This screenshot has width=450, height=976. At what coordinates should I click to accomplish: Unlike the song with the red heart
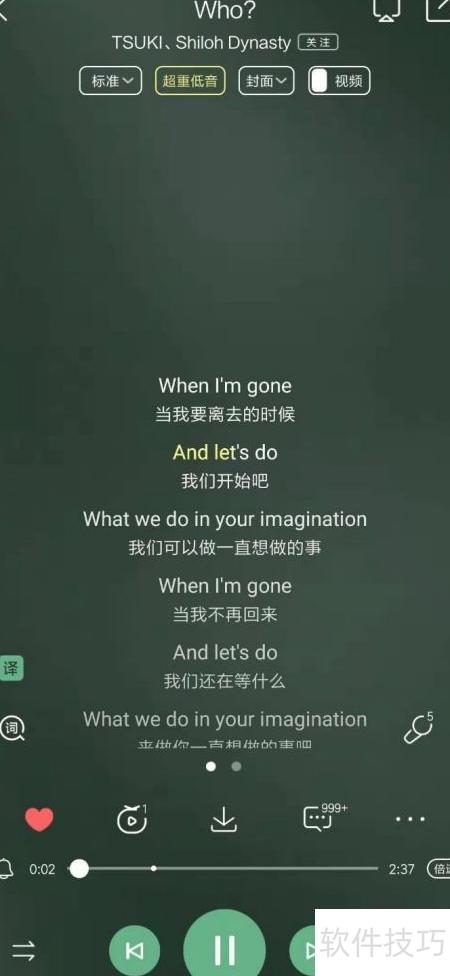(x=39, y=819)
